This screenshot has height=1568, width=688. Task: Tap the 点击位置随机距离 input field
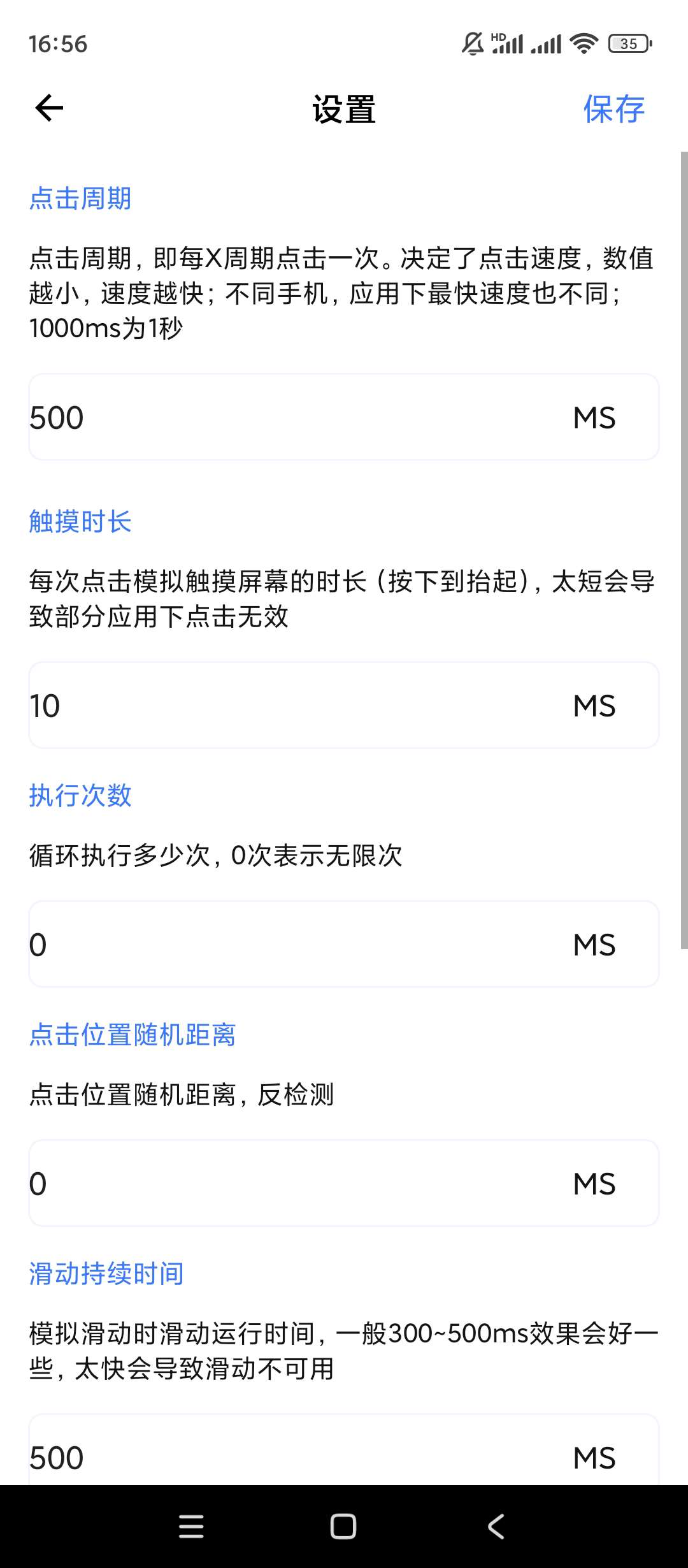[293, 1184]
